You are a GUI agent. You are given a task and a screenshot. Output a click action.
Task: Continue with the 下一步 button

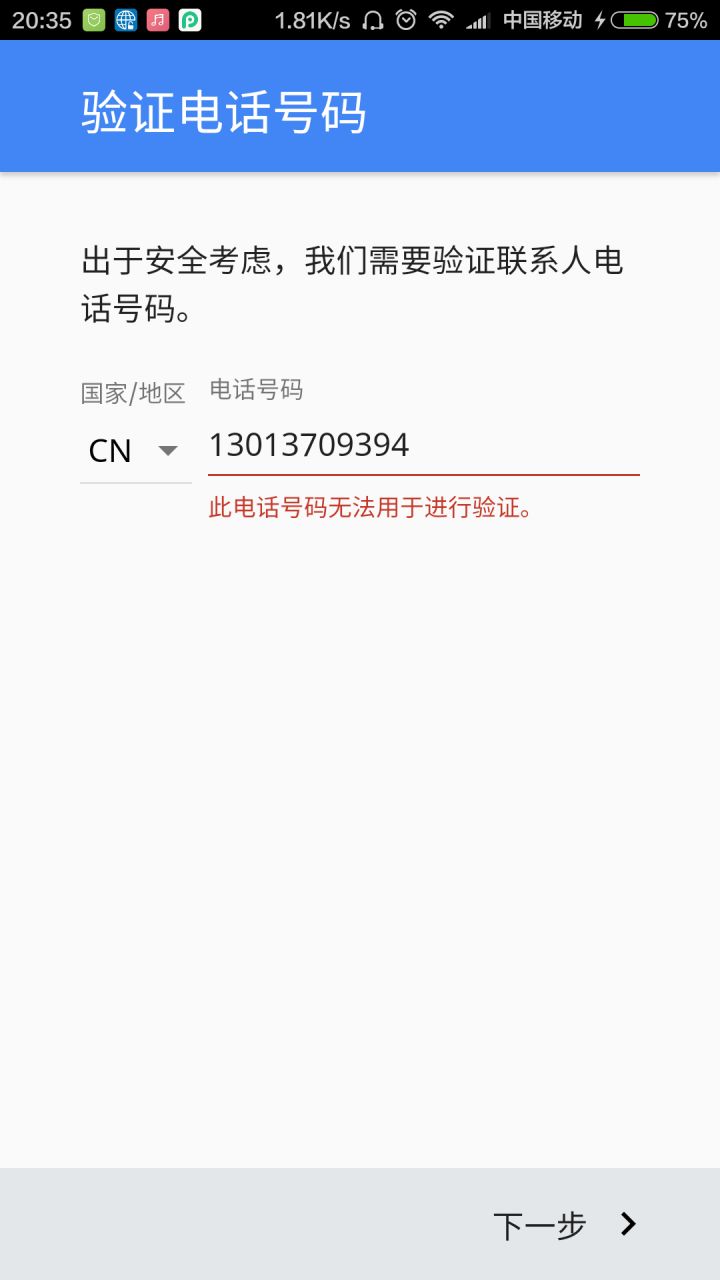(x=565, y=1225)
